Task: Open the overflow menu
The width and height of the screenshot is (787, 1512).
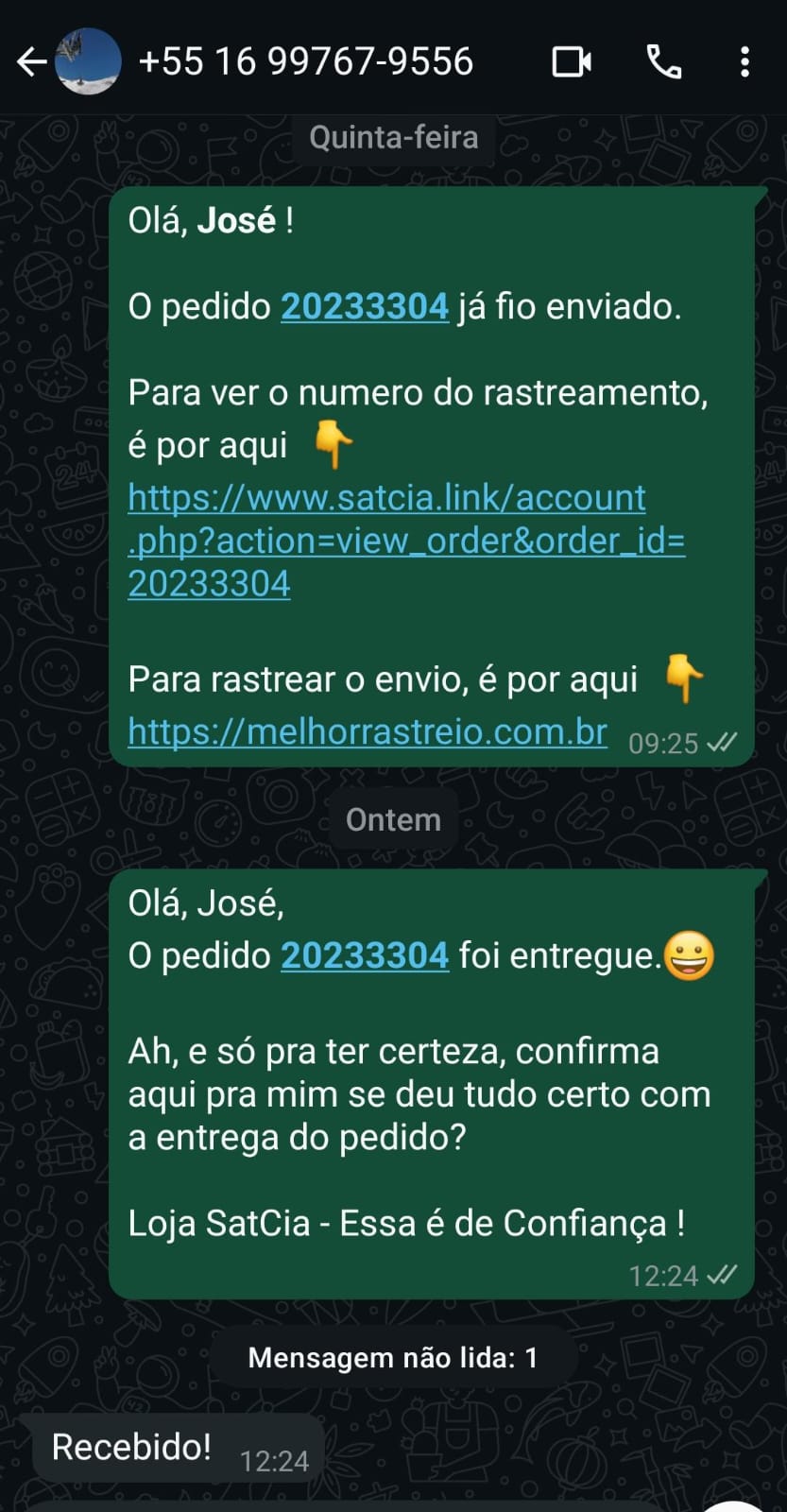Action: (x=744, y=62)
